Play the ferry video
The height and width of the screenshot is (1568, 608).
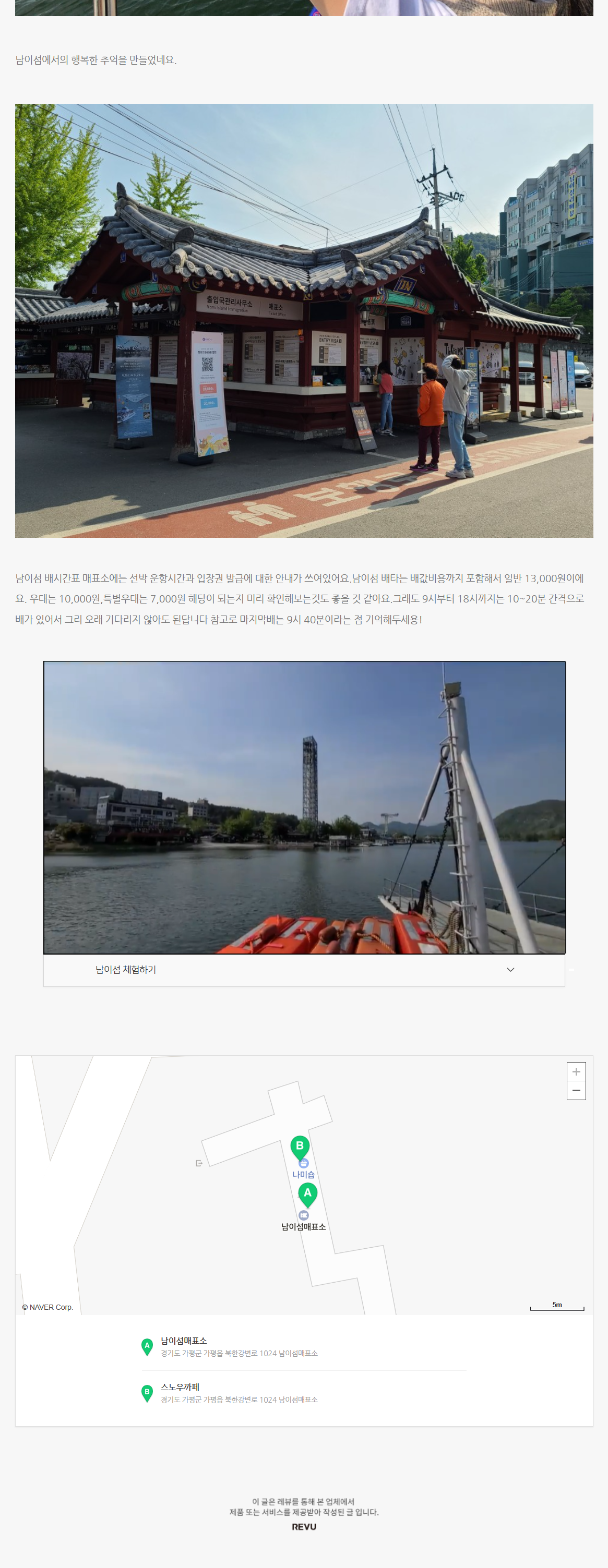pos(305,807)
